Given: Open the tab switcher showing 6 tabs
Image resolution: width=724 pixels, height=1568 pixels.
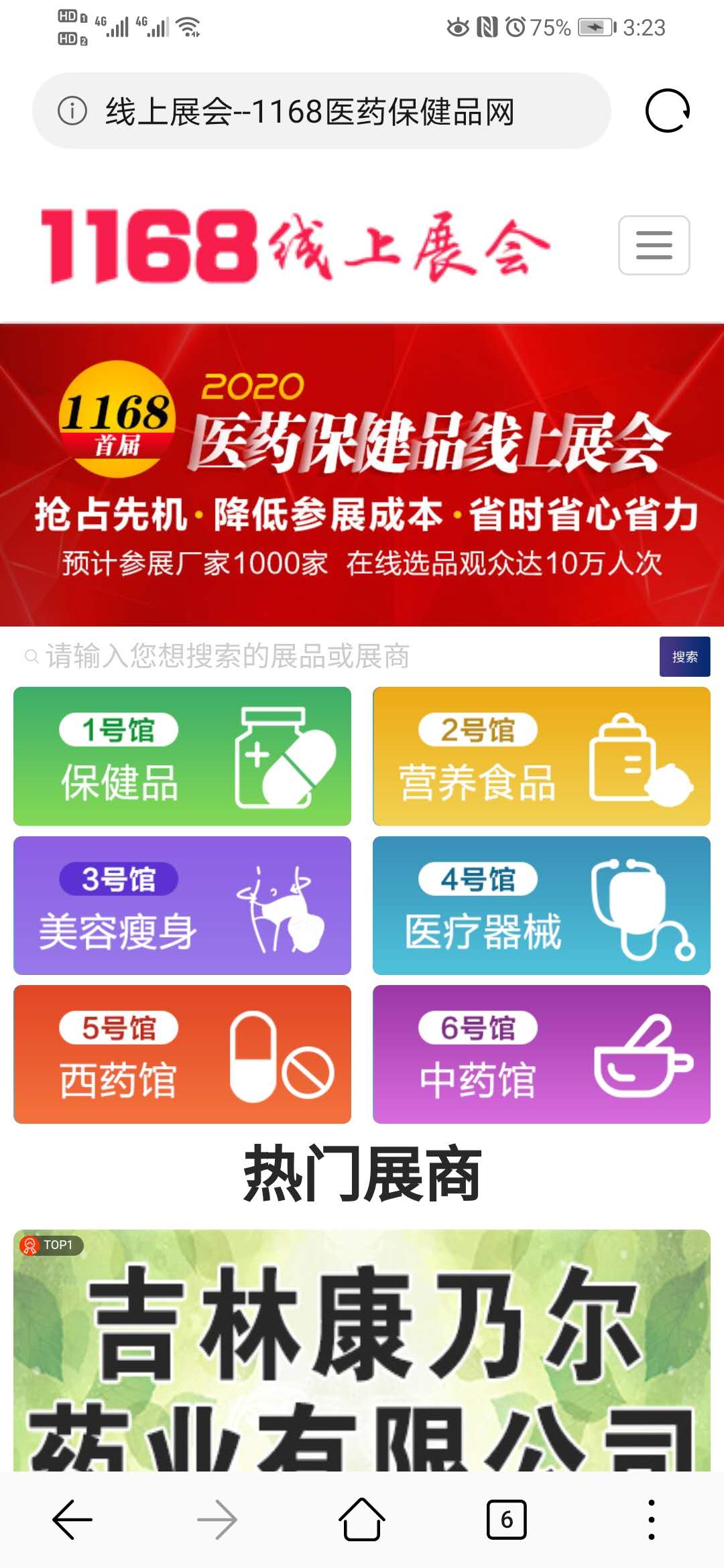Looking at the screenshot, I should [x=506, y=1519].
